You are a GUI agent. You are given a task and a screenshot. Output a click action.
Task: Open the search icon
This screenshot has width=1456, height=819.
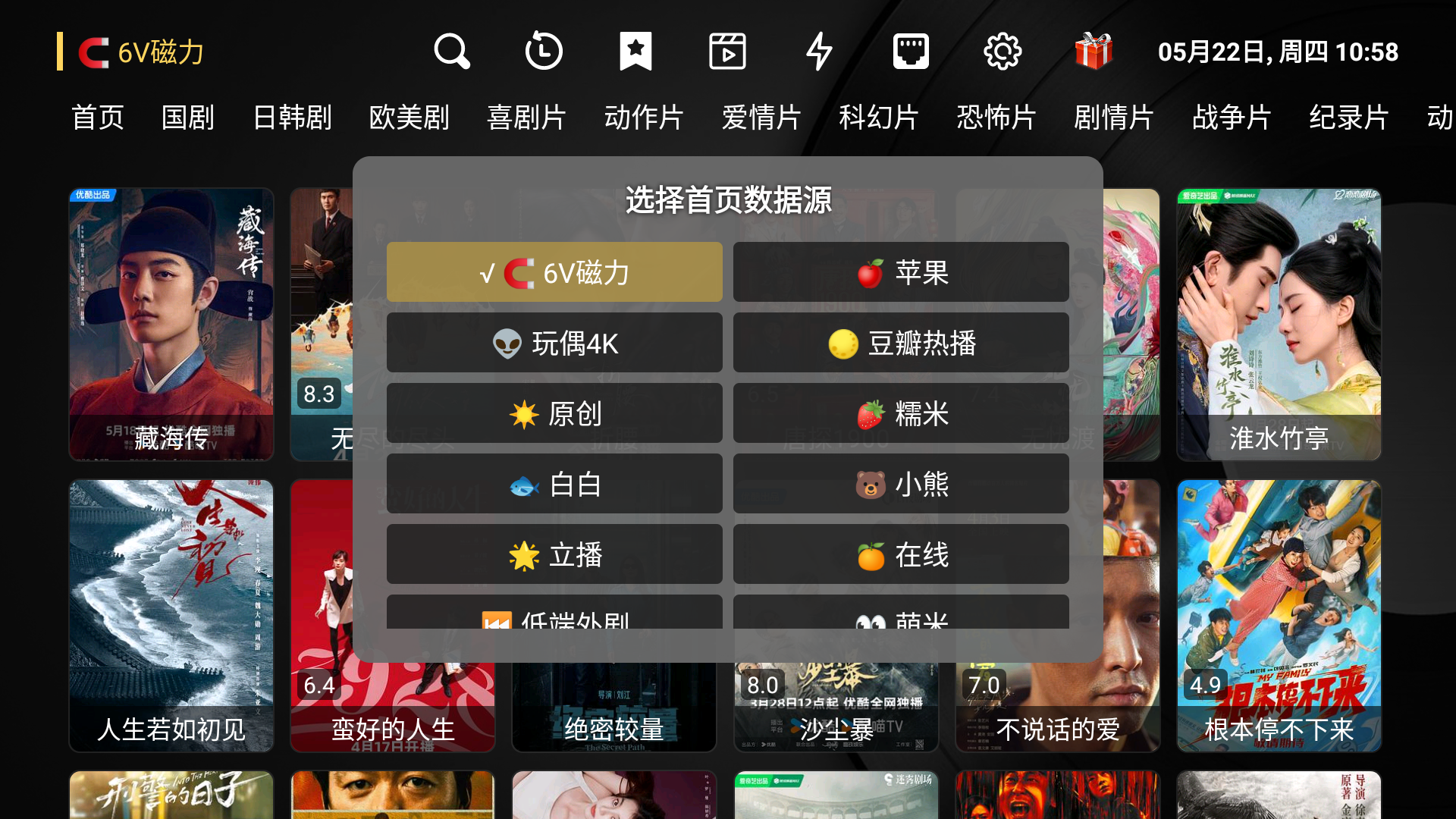[452, 52]
